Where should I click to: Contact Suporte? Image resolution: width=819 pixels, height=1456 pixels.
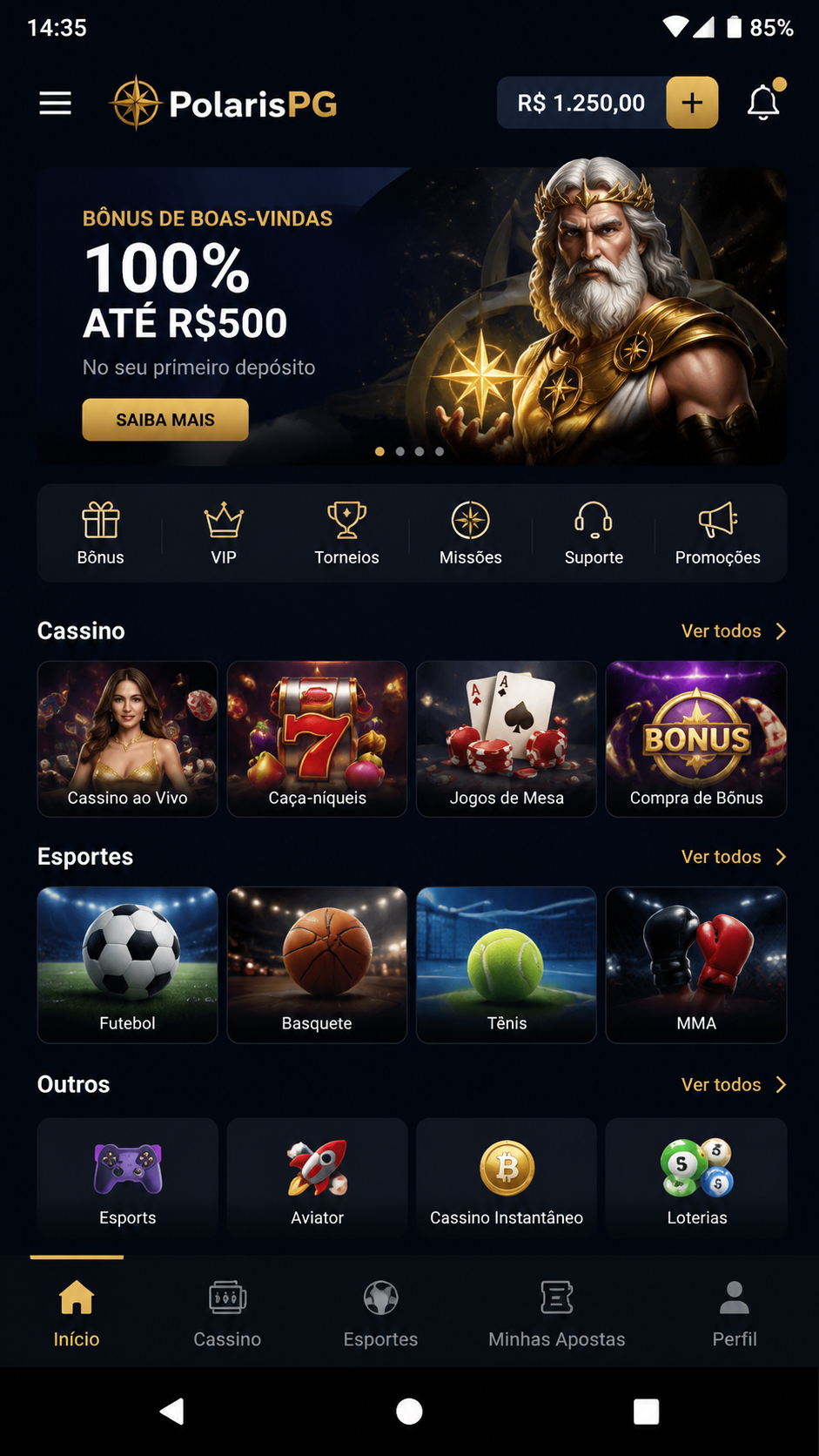594,534
